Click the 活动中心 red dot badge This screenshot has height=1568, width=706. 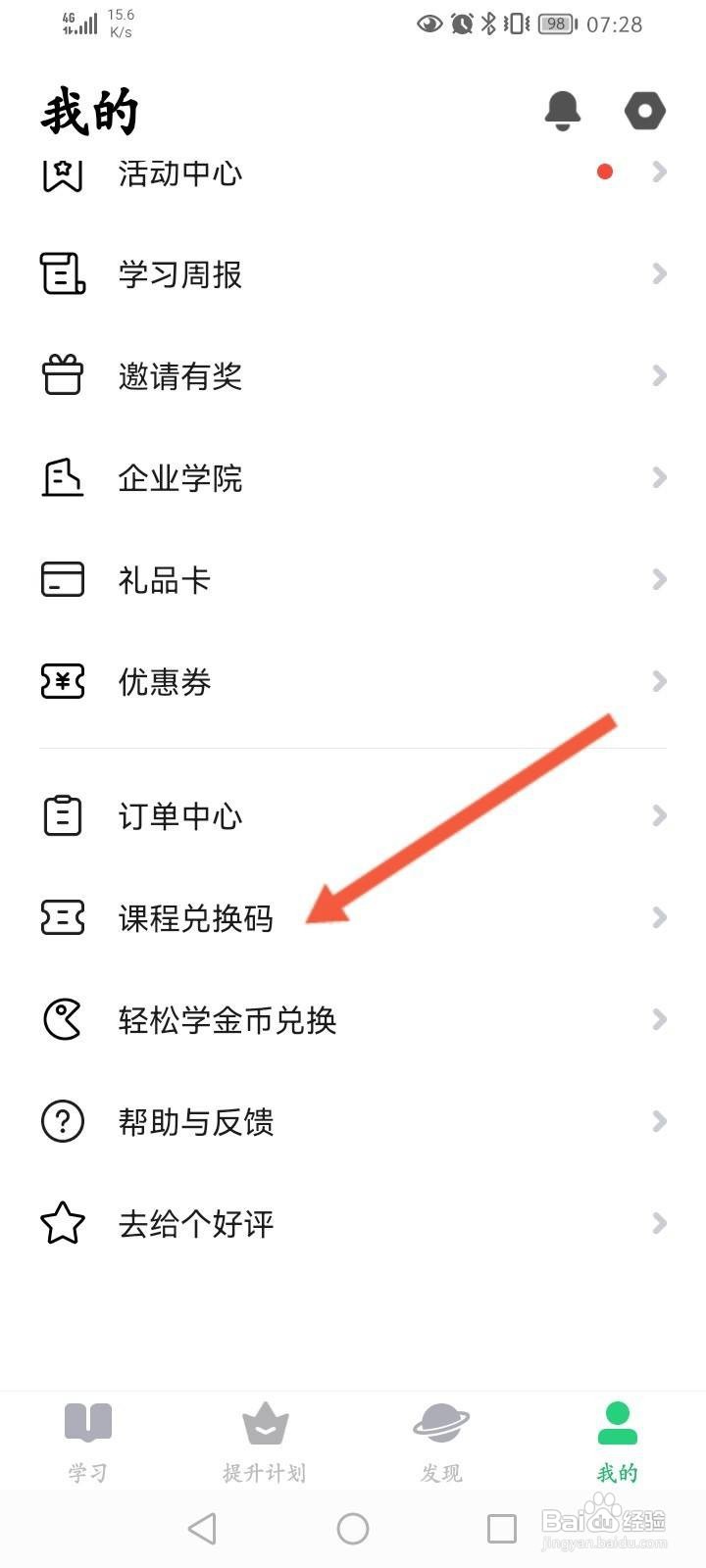[x=605, y=171]
